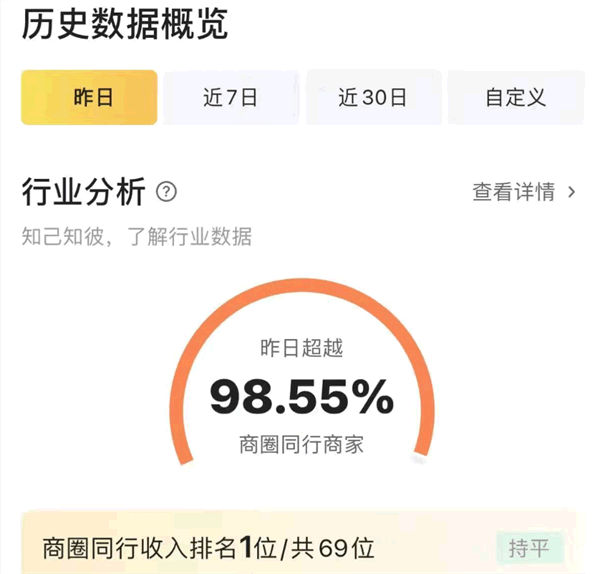600x574 pixels.
Task: Select the 昨日 time range tab
Action: pyautogui.click(x=89, y=97)
